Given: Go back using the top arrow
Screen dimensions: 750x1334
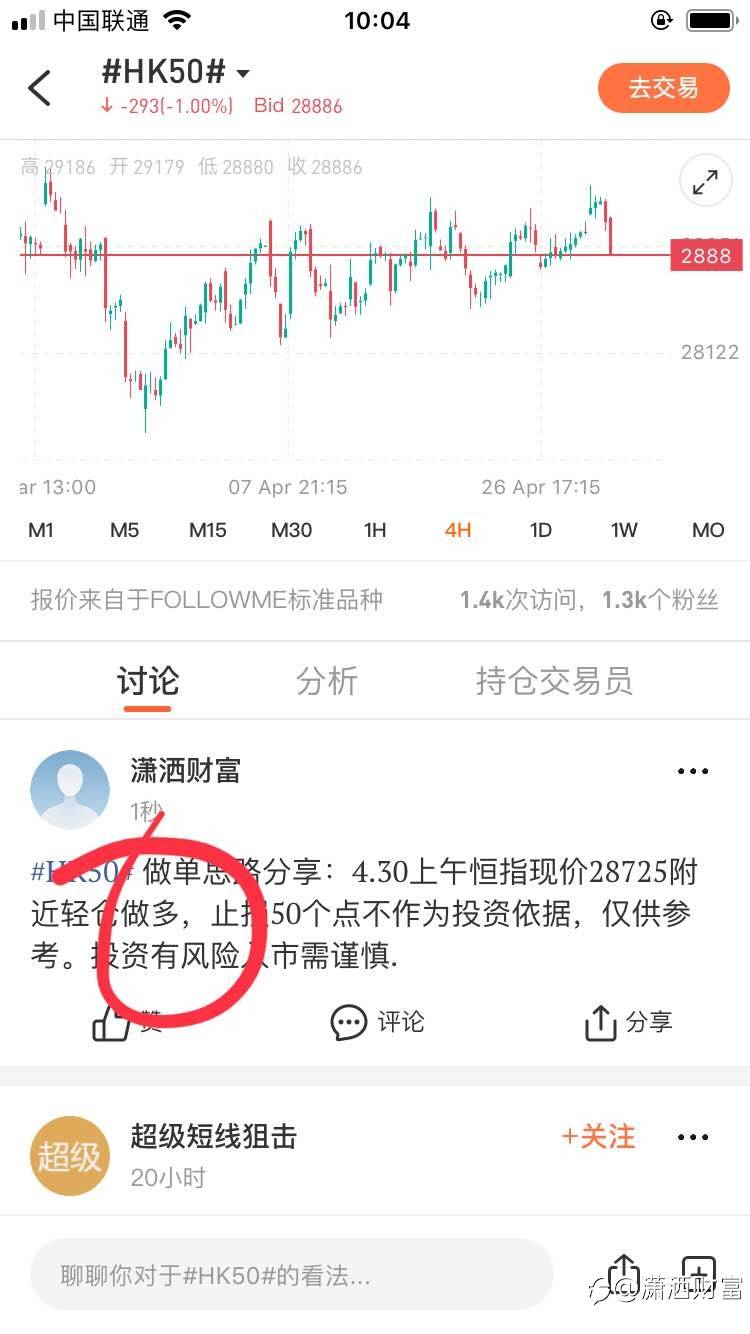Looking at the screenshot, I should (x=38, y=88).
